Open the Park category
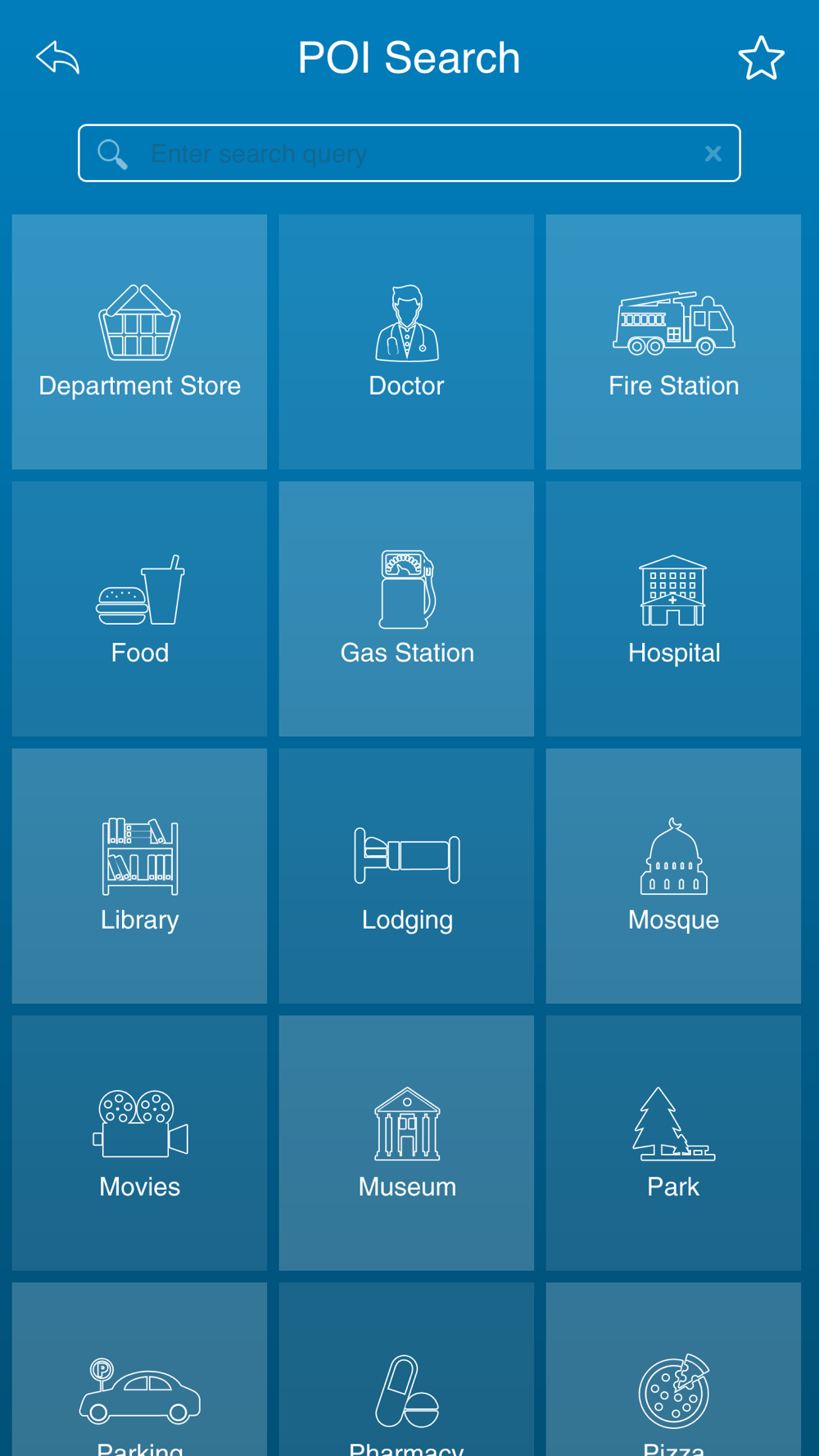The width and height of the screenshot is (819, 1456). [673, 1142]
